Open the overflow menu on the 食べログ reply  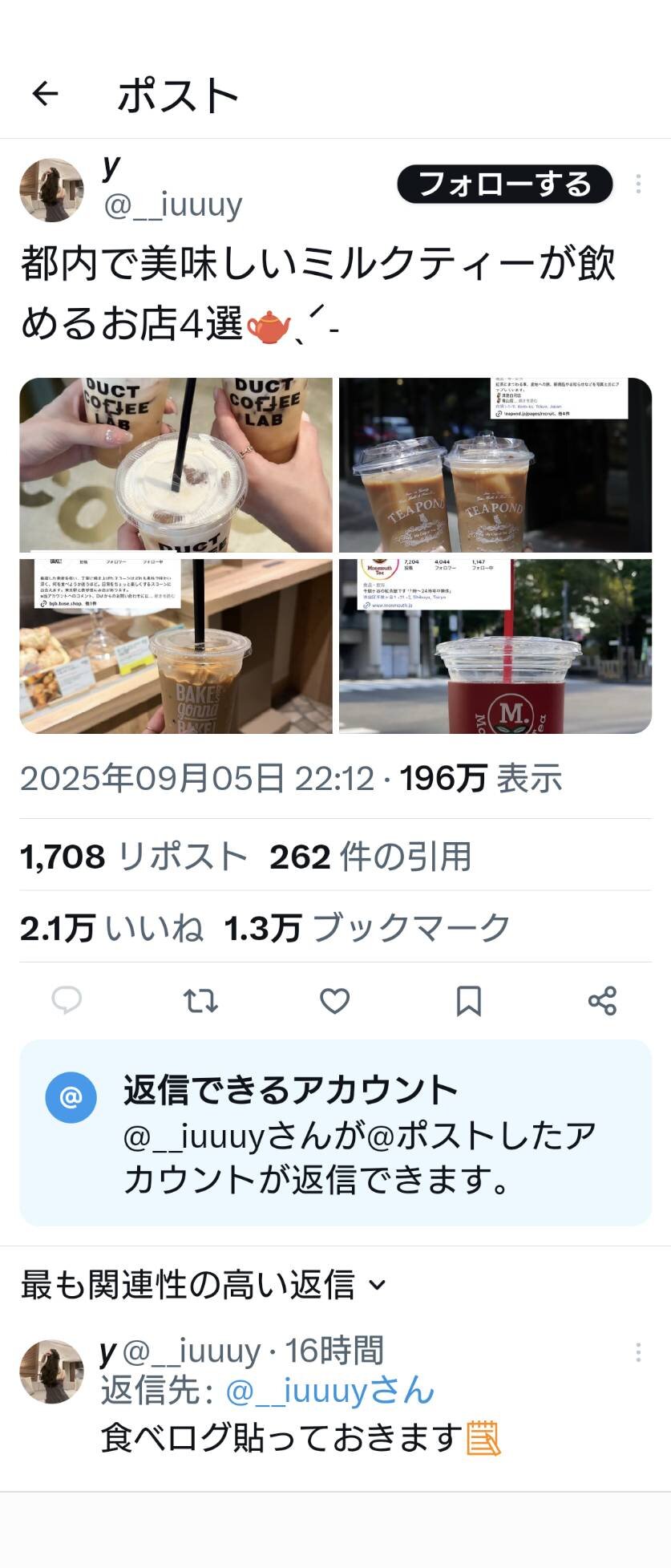pyautogui.click(x=638, y=1352)
